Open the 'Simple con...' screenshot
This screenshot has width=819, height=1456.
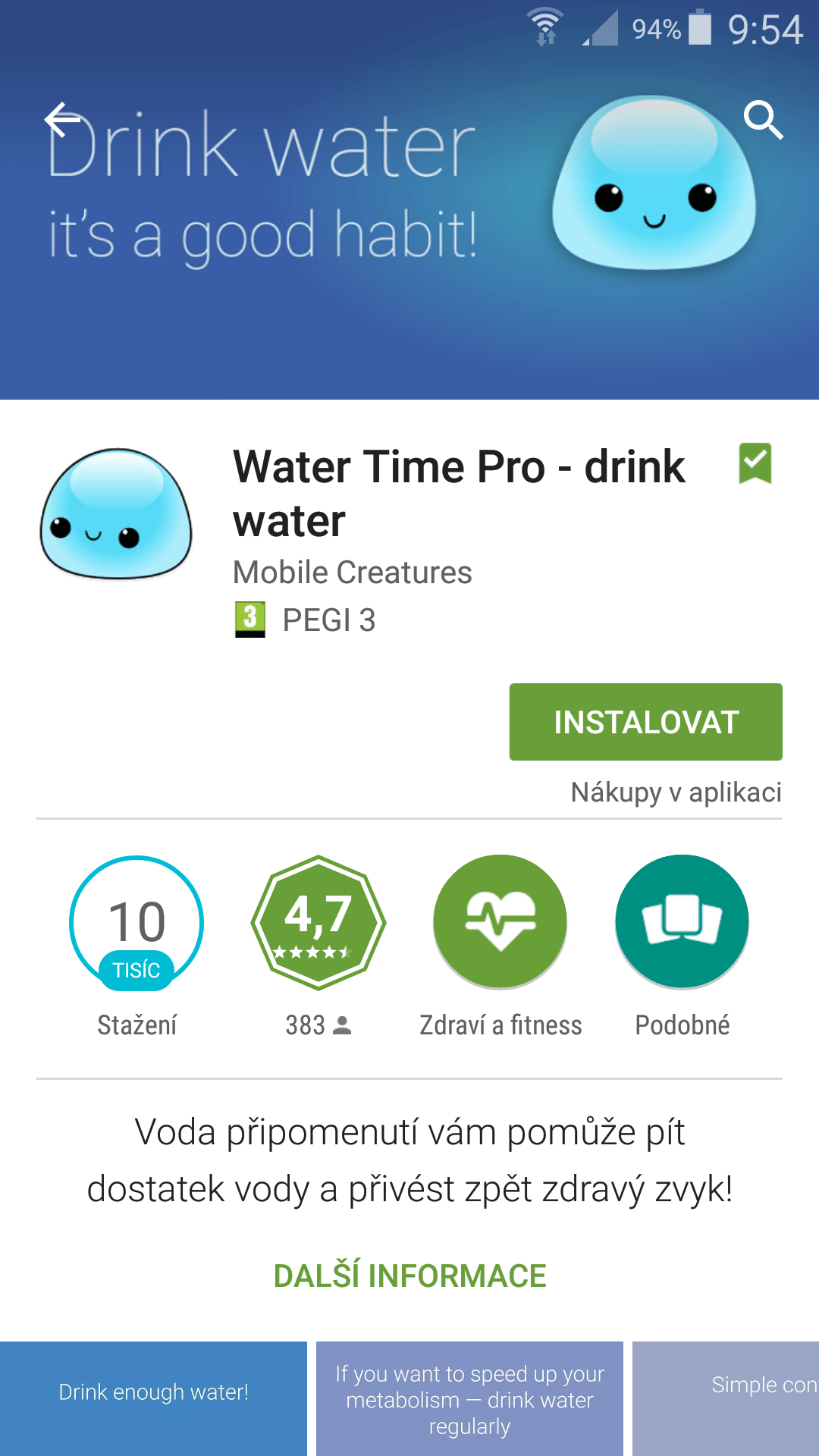pos(726,1398)
